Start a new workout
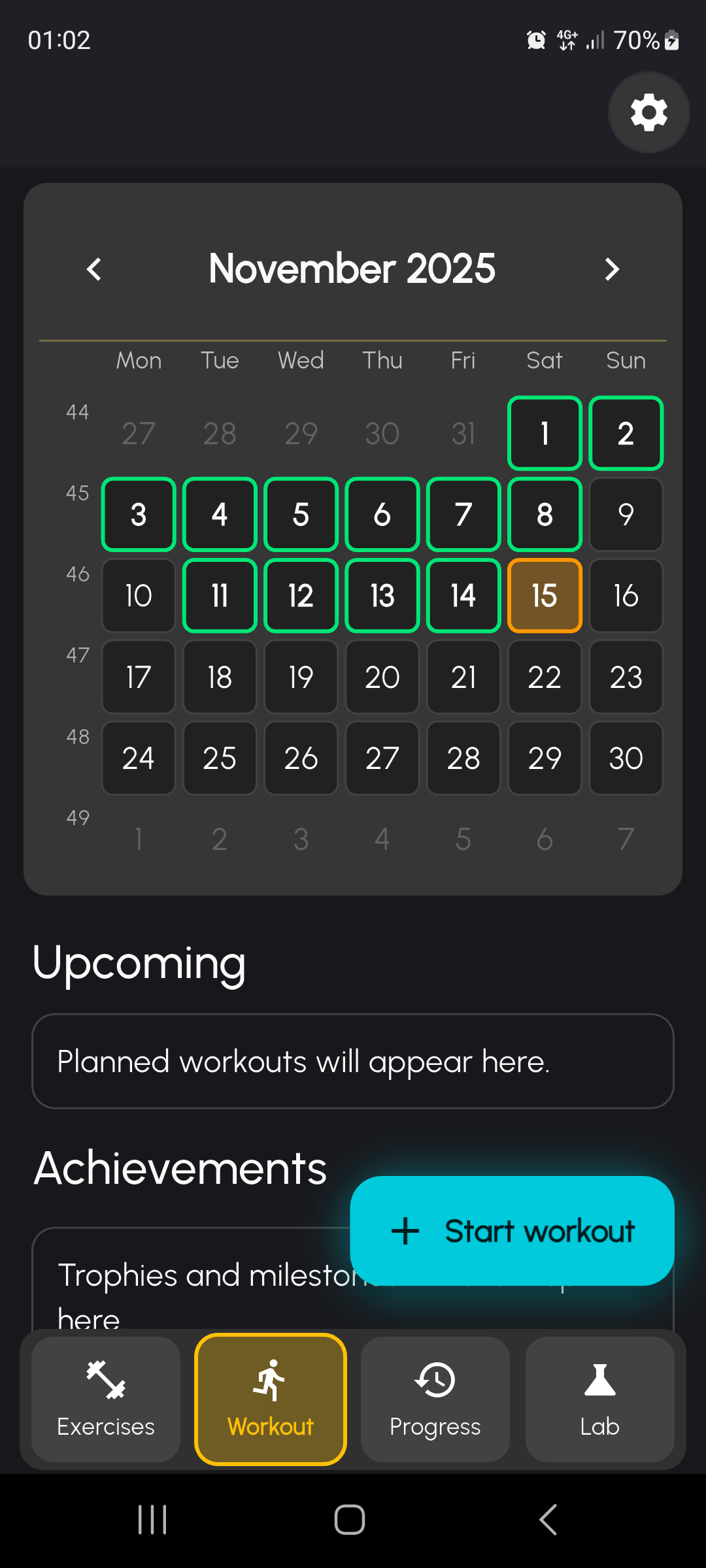 (x=512, y=1231)
